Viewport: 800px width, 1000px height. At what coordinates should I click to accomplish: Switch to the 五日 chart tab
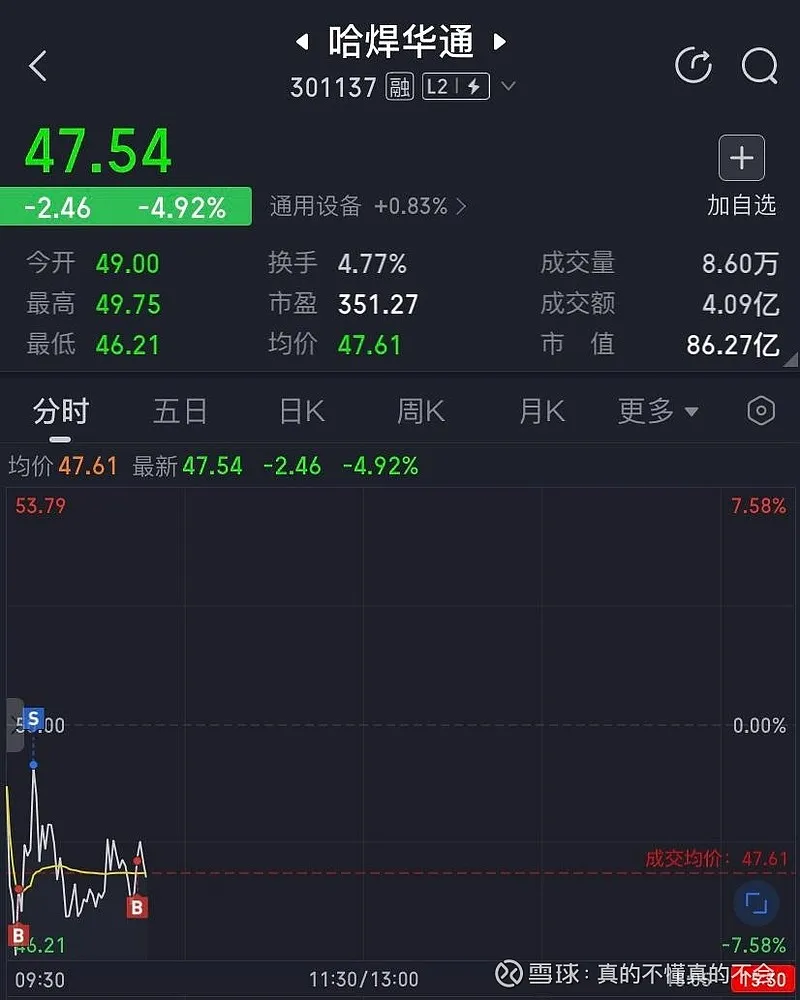click(180, 411)
